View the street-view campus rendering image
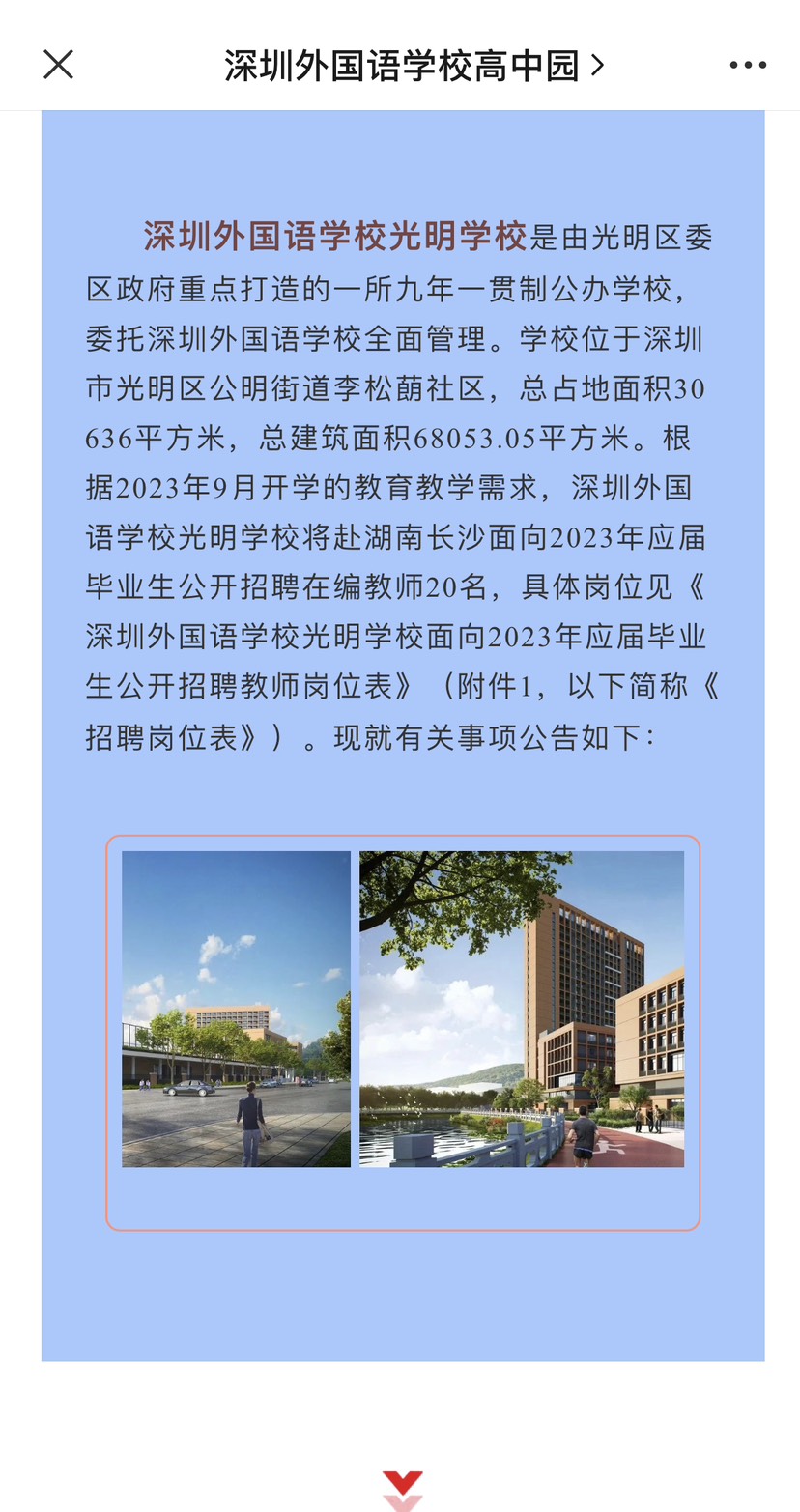This screenshot has height=1512, width=800. pyautogui.click(x=236, y=1009)
